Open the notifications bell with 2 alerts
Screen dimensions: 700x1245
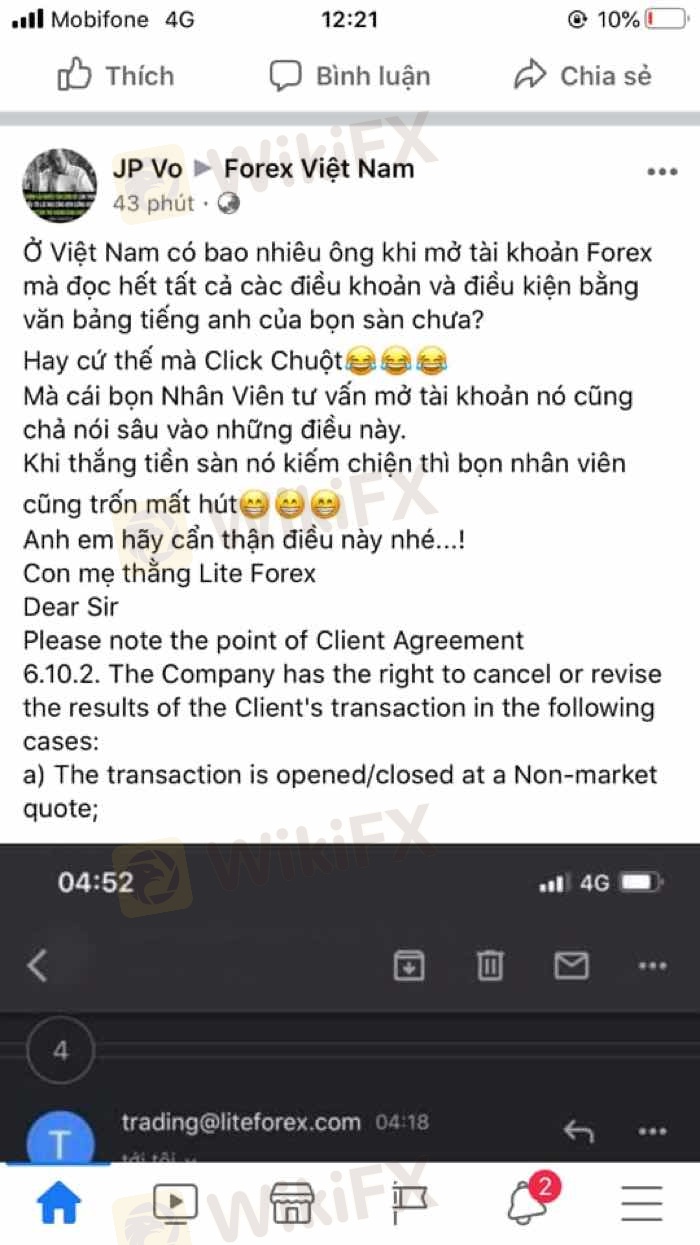tap(528, 1203)
